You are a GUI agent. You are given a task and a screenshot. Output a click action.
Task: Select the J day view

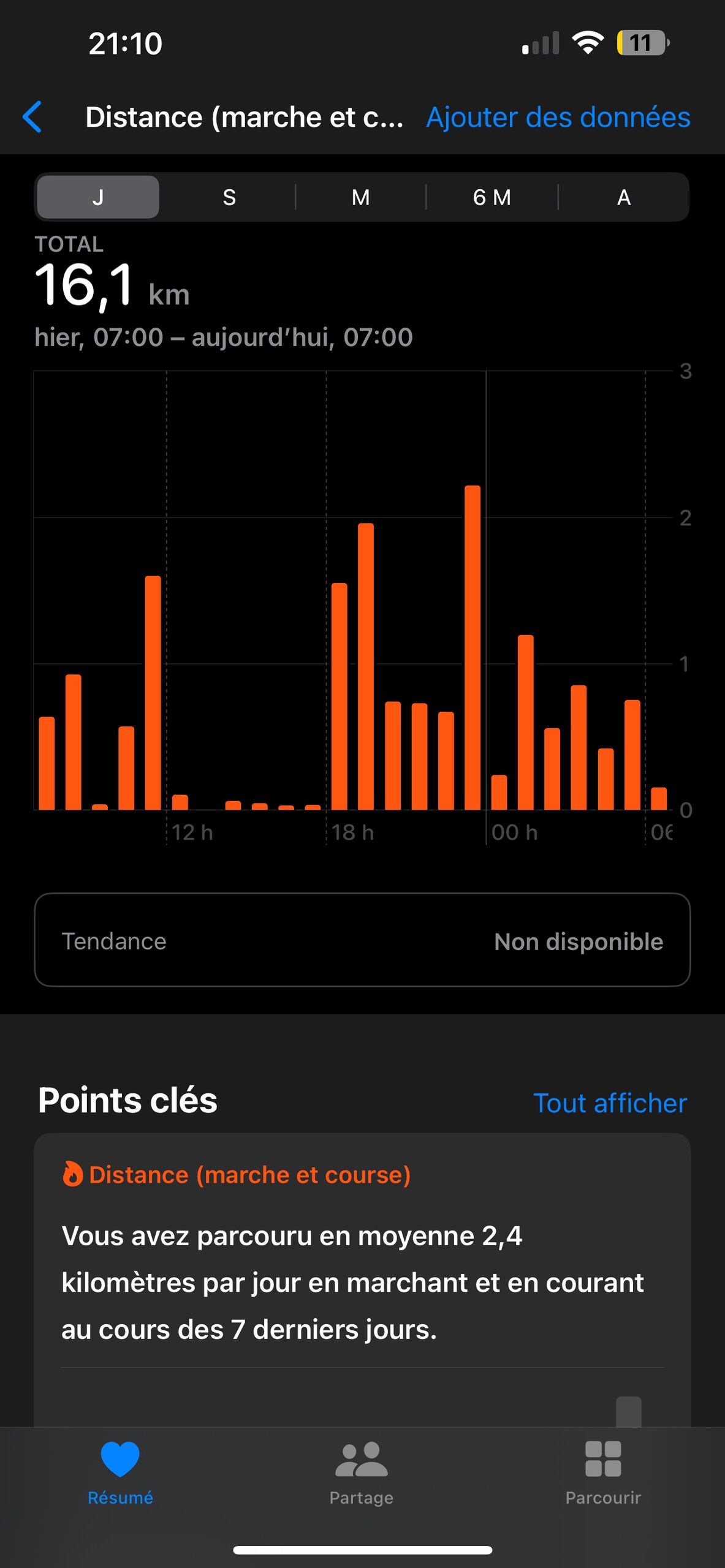click(98, 197)
